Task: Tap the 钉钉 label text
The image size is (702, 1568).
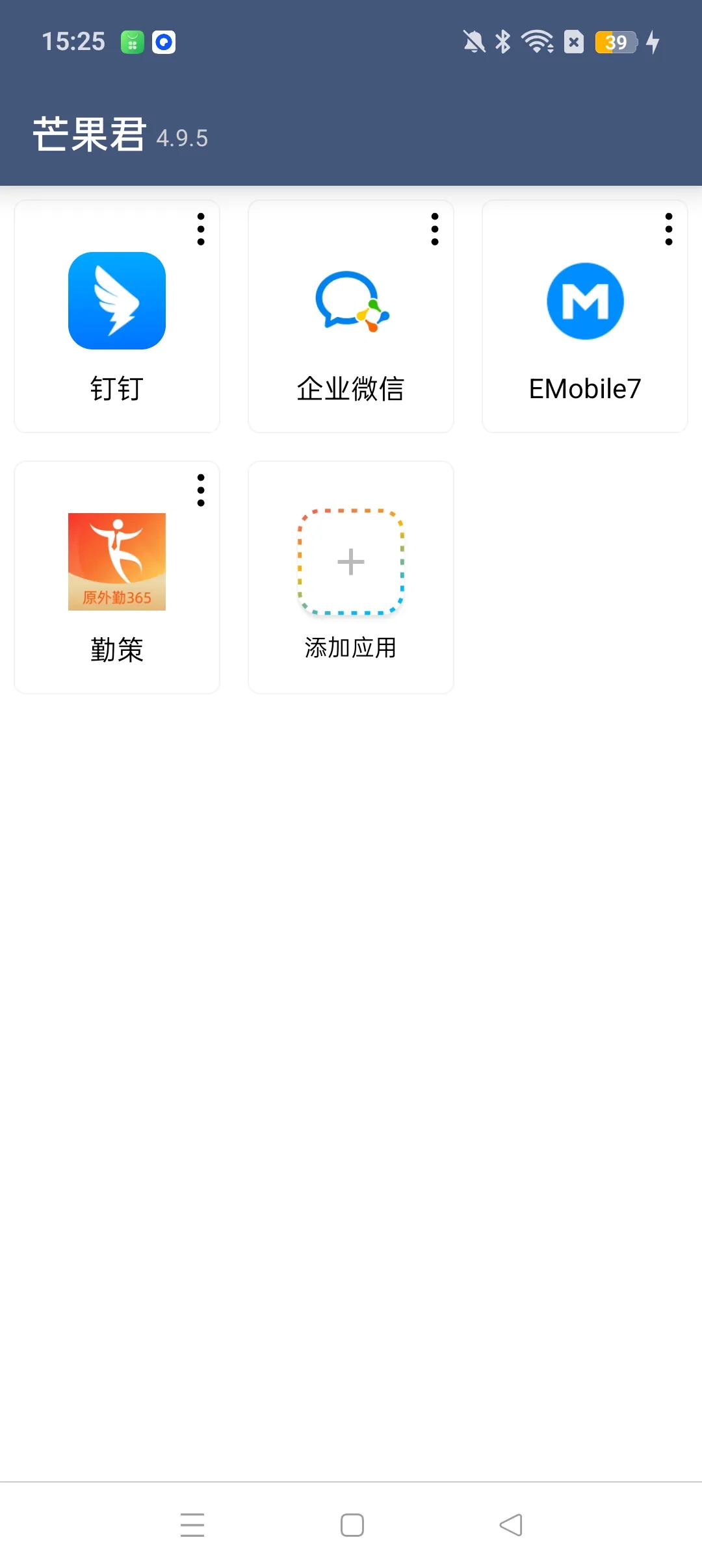Action: [x=117, y=388]
